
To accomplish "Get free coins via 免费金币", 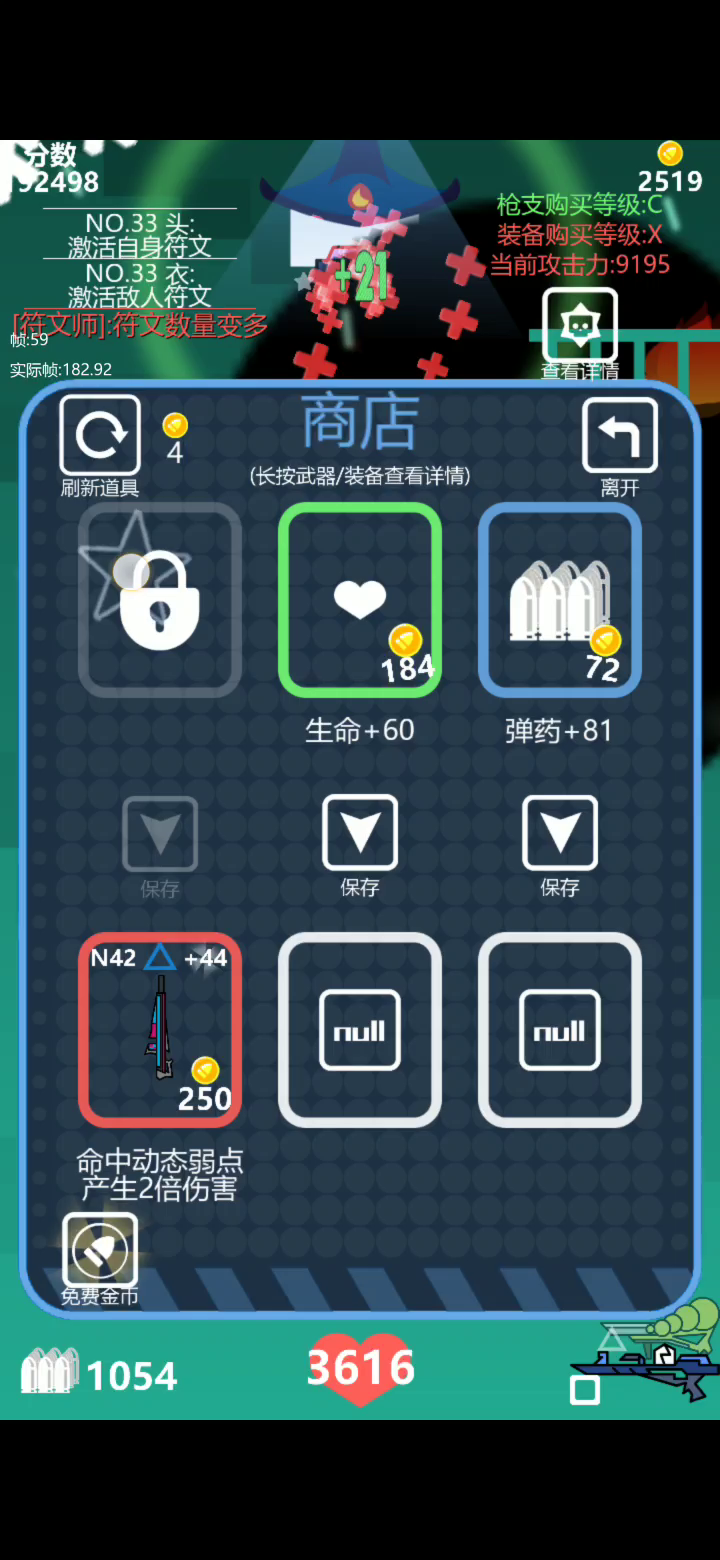I will click(100, 1250).
